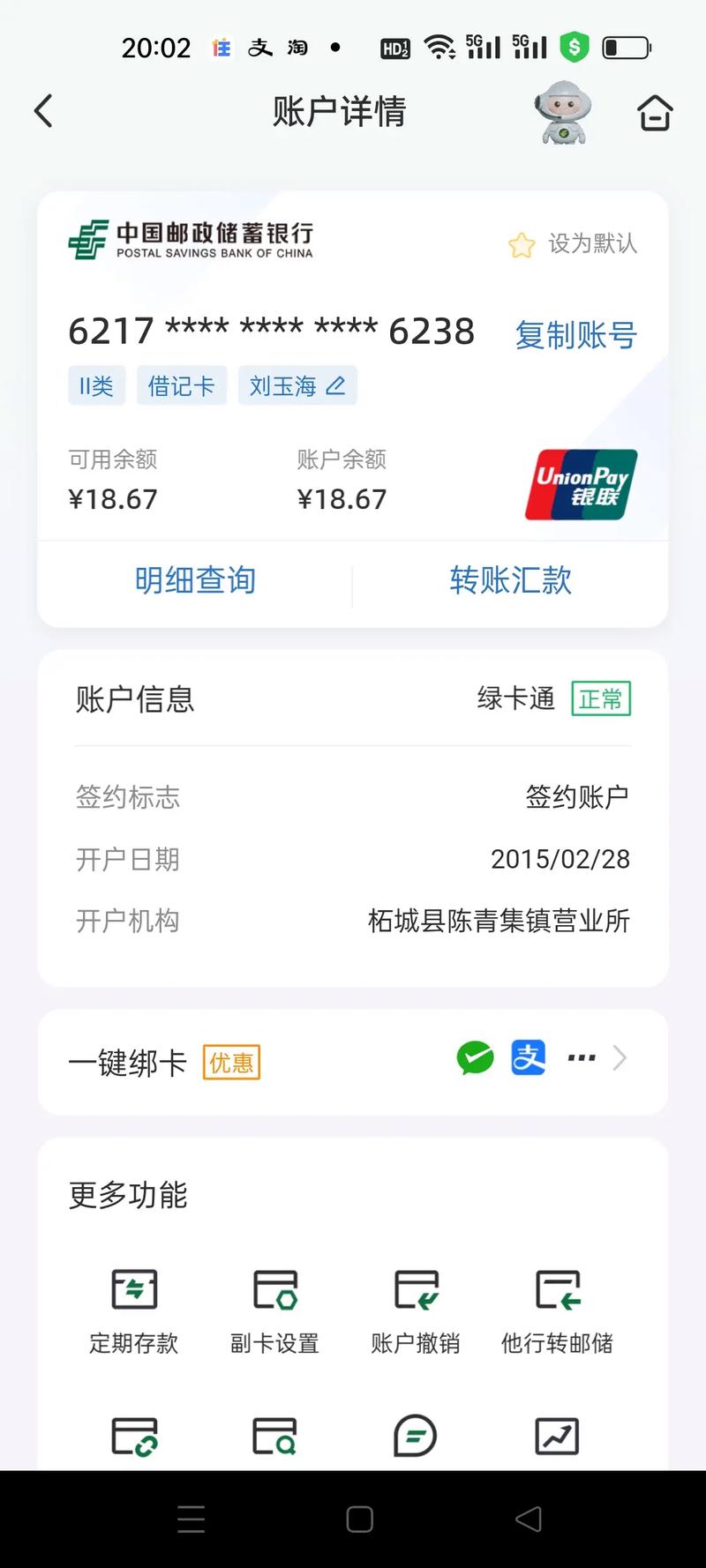The width and height of the screenshot is (706, 1568).
Task: Switch to 转账汇款 tab
Action: pyautogui.click(x=510, y=580)
